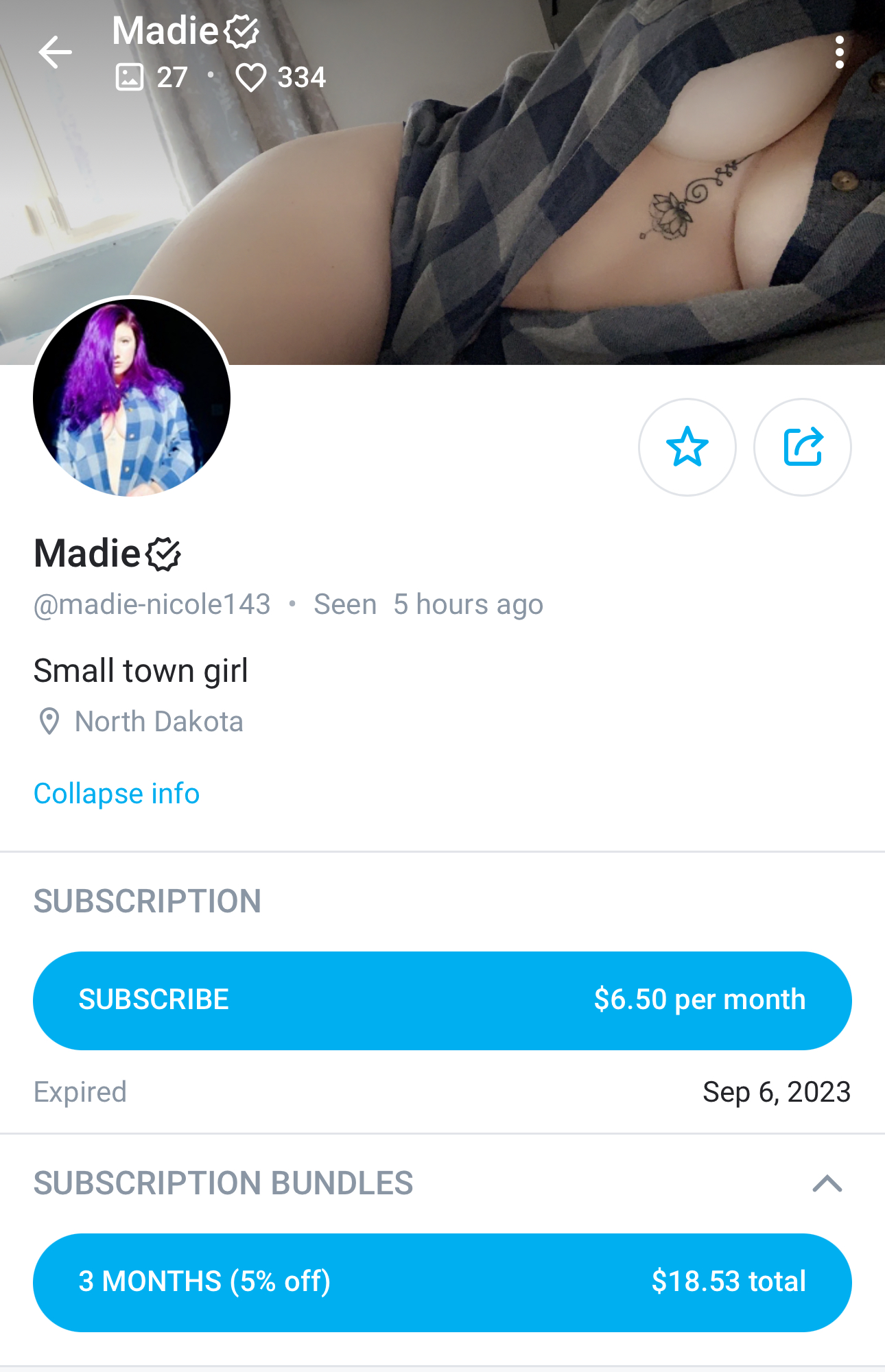Open the three-dot overflow menu

pos(839,53)
